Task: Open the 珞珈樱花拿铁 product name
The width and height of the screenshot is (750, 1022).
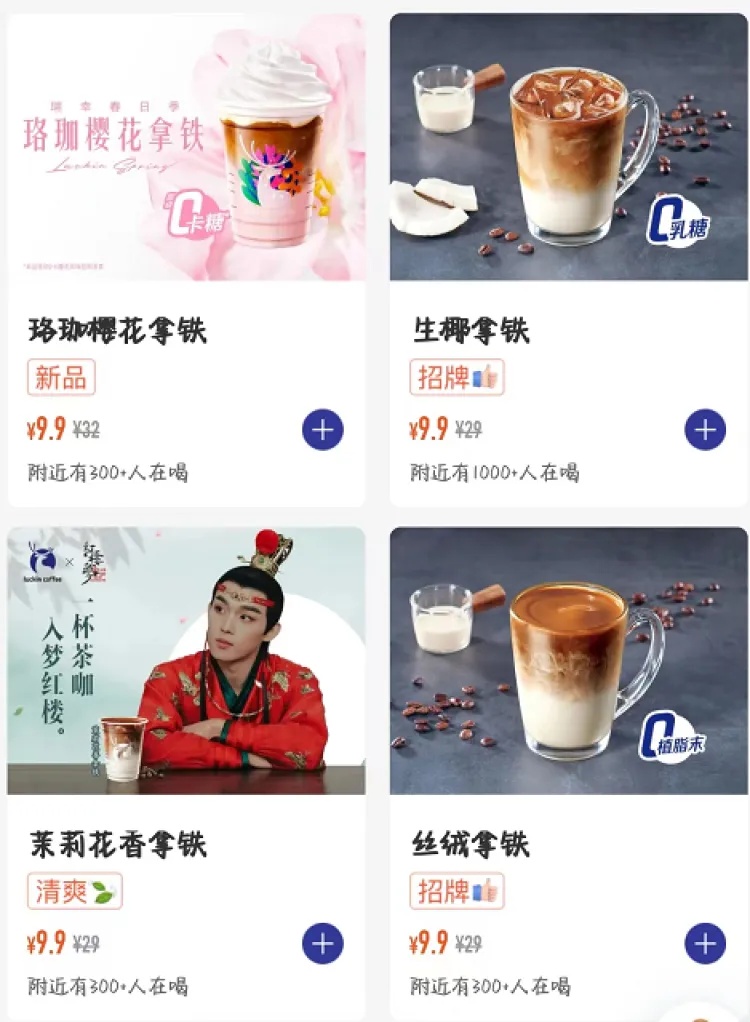Action: click(x=115, y=331)
